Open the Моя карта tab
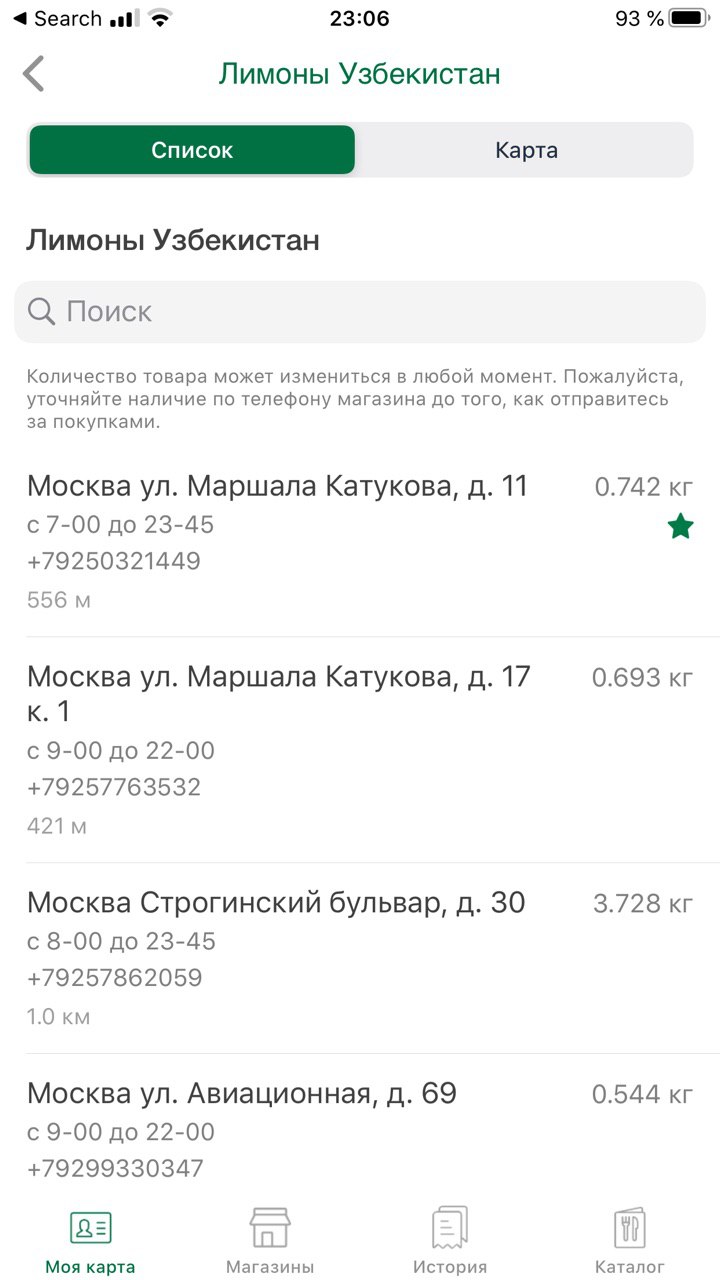Image resolution: width=720 pixels, height=1280 pixels. [90, 1240]
